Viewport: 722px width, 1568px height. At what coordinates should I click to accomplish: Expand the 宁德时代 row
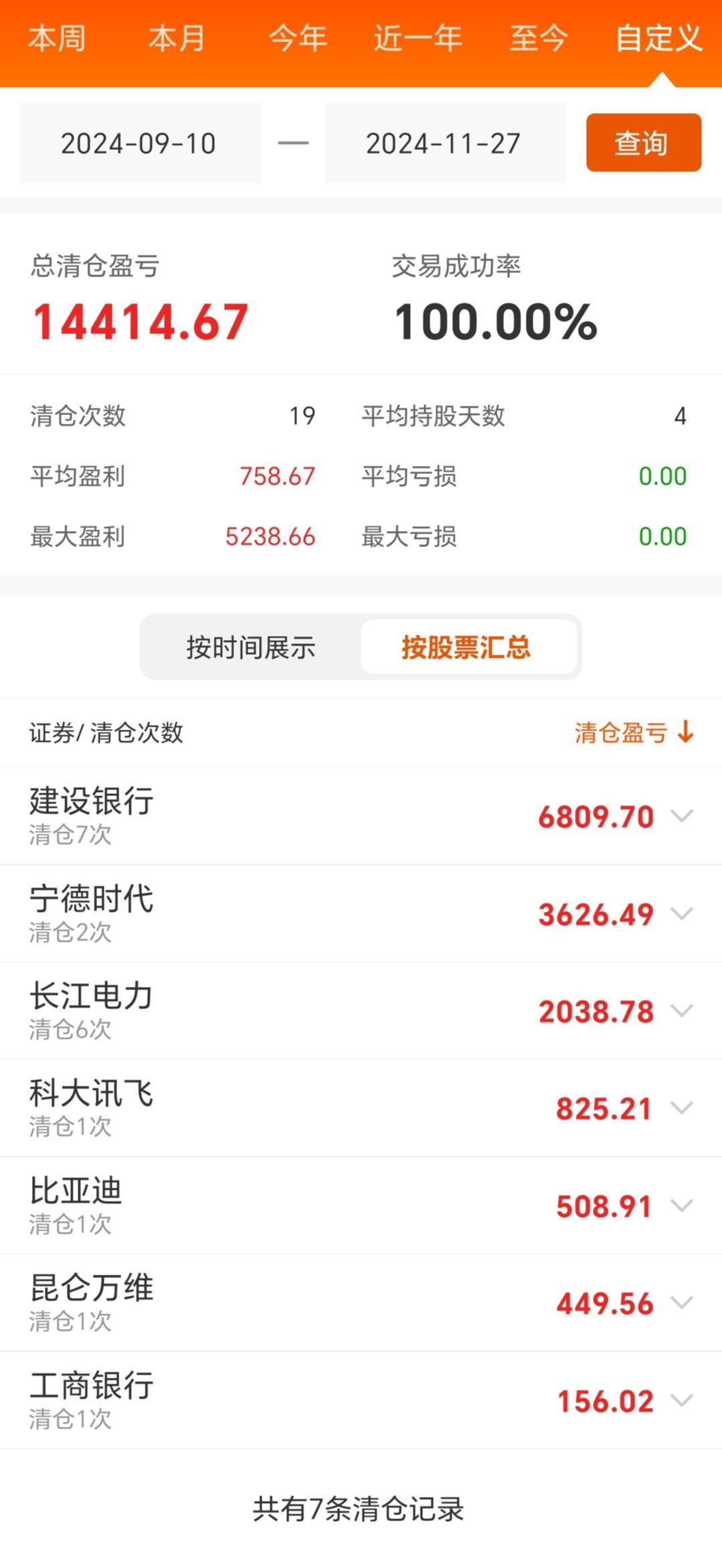[x=361, y=913]
